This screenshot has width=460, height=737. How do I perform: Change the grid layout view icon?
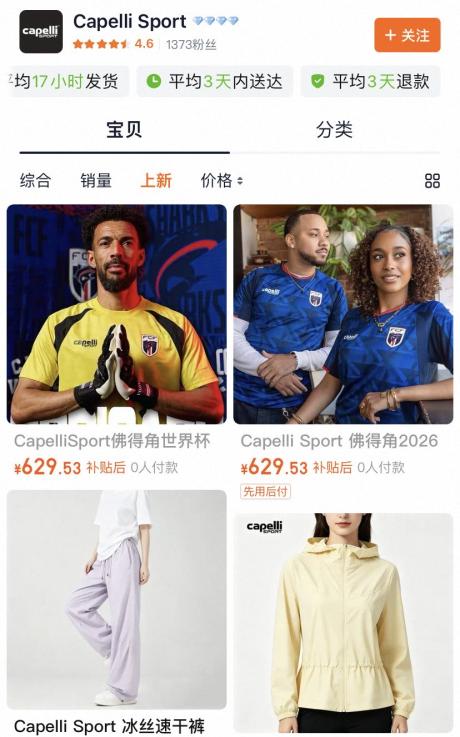(x=432, y=180)
